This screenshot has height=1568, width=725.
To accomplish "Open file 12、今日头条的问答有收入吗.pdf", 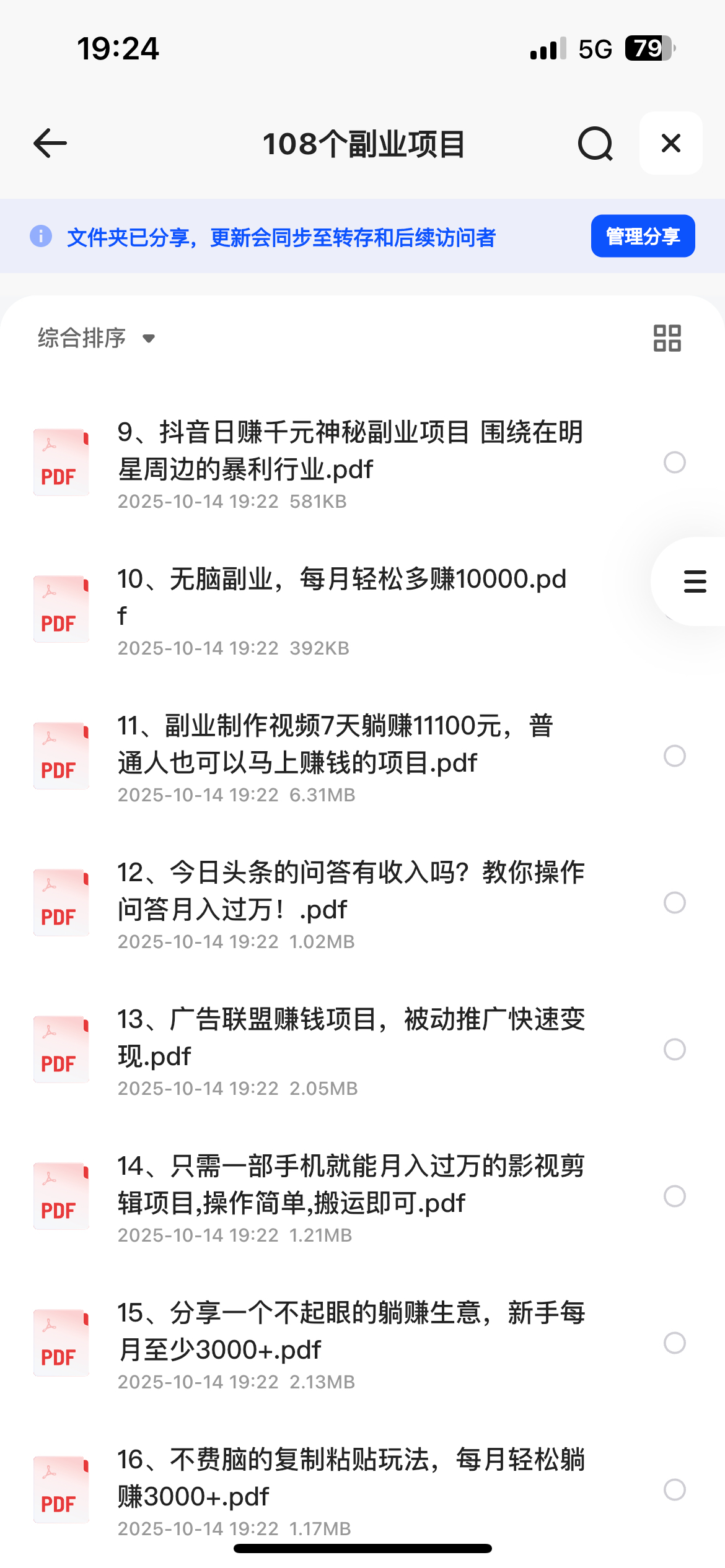I will pos(350,891).
